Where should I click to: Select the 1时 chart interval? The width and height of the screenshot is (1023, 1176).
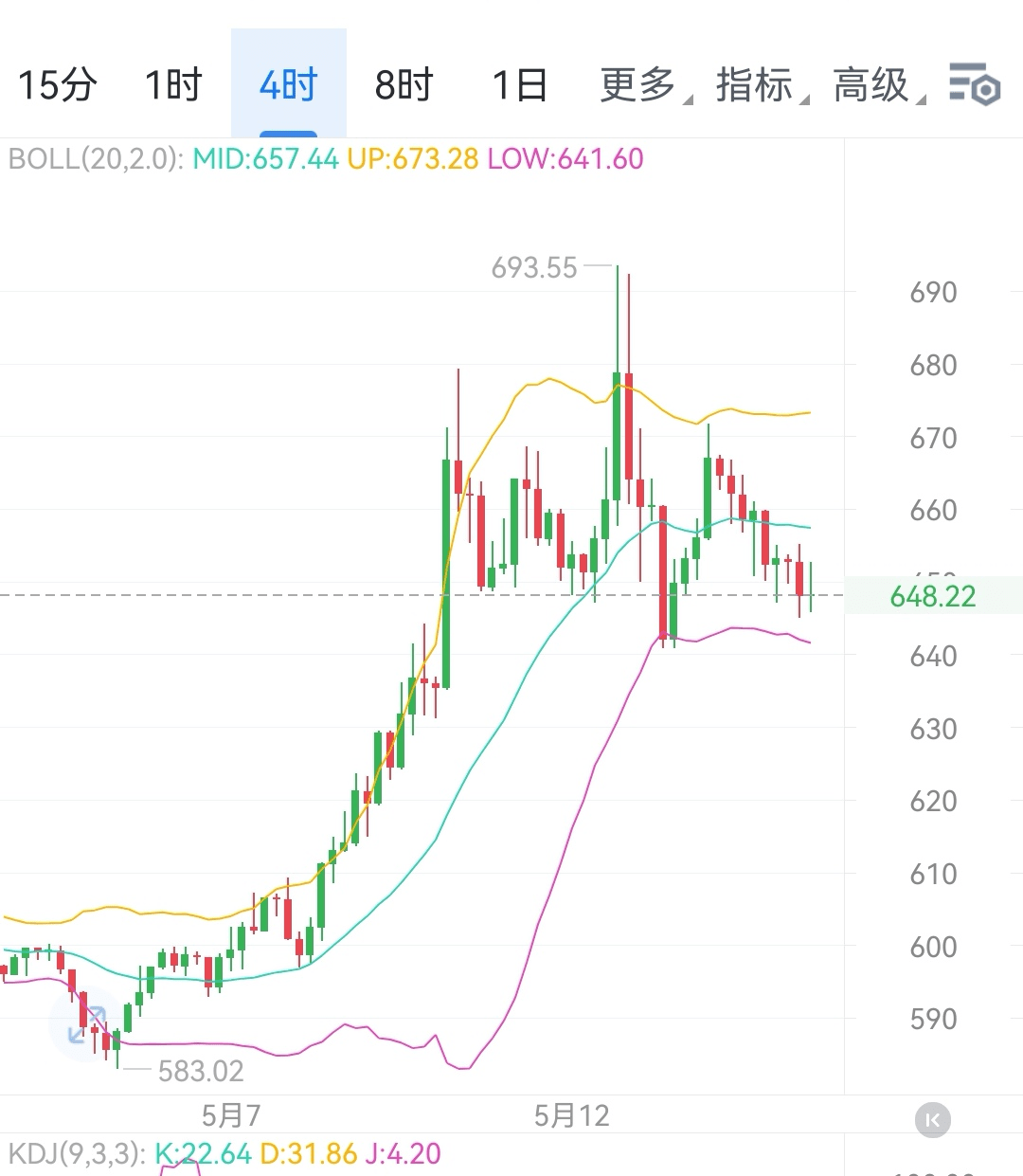point(173,85)
